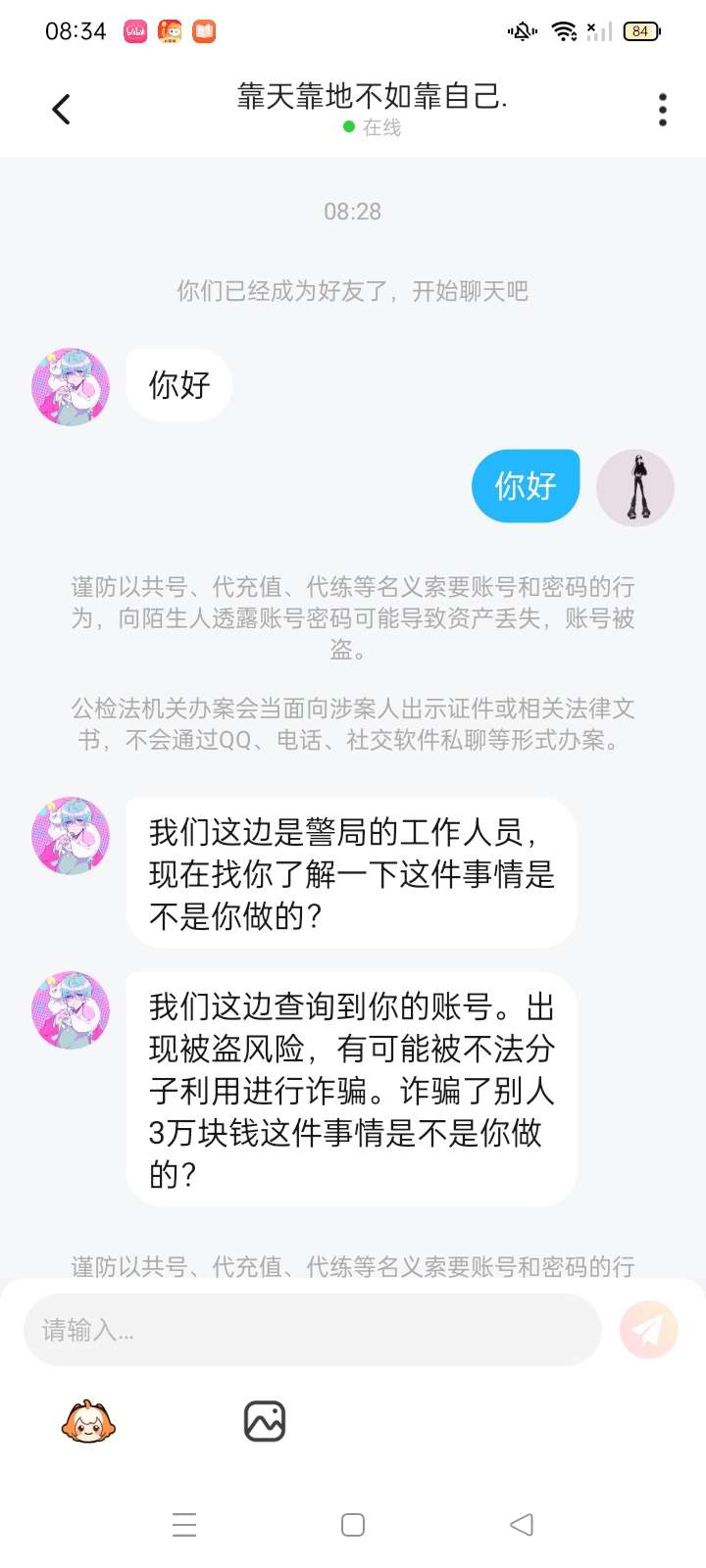This screenshot has width=706, height=1568.
Task: Tap the message input field
Action: pos(312,1330)
